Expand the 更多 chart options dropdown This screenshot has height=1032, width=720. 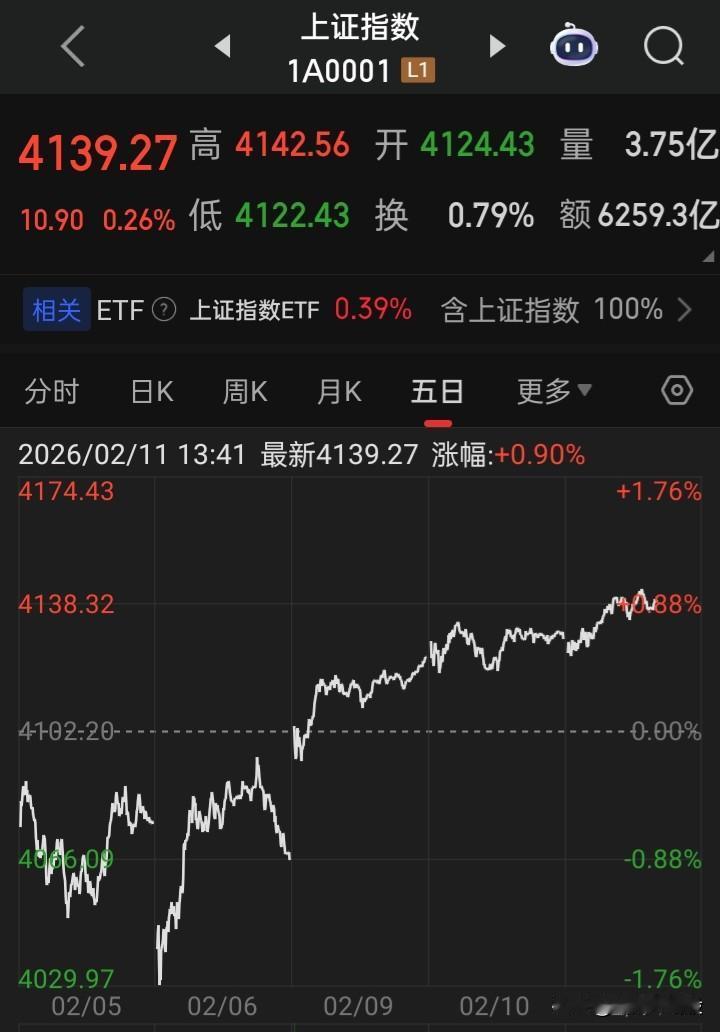553,391
